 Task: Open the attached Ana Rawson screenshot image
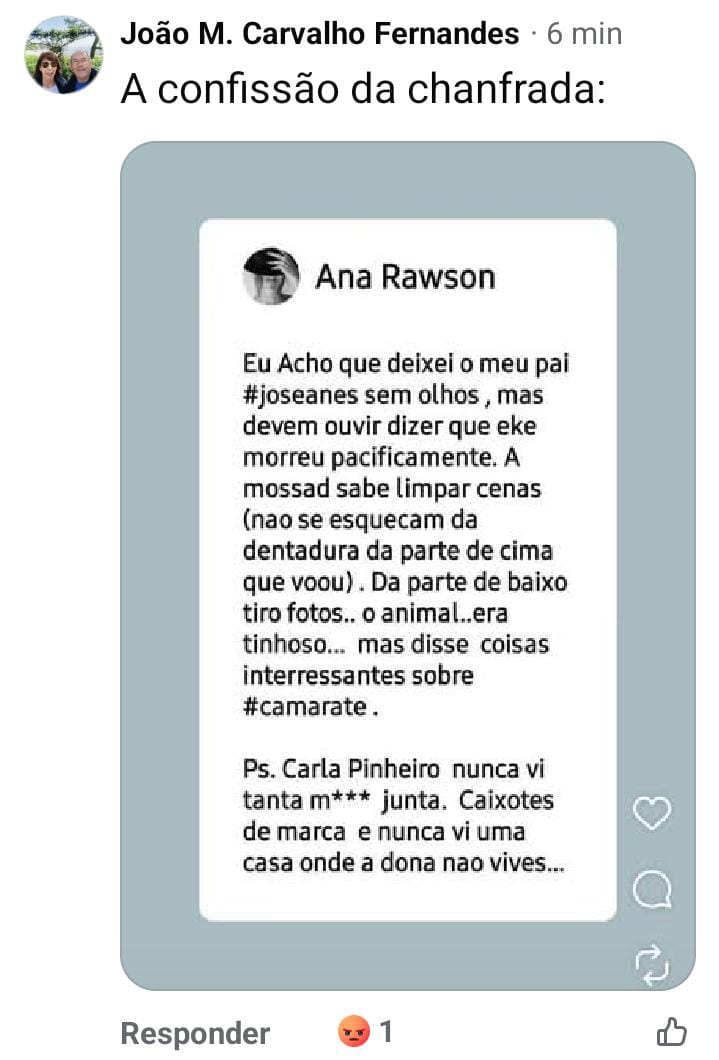pyautogui.click(x=407, y=567)
